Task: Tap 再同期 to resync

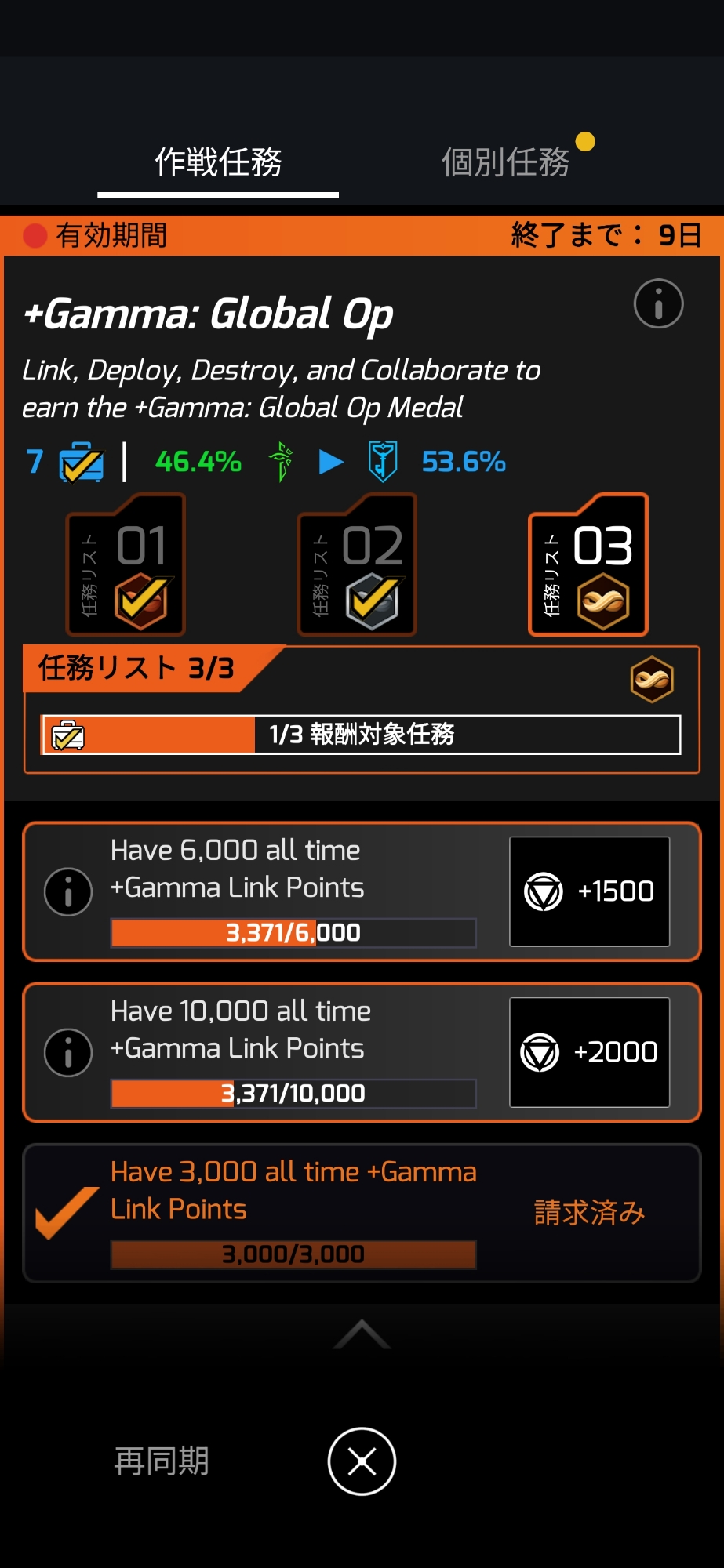Action: point(162,1461)
